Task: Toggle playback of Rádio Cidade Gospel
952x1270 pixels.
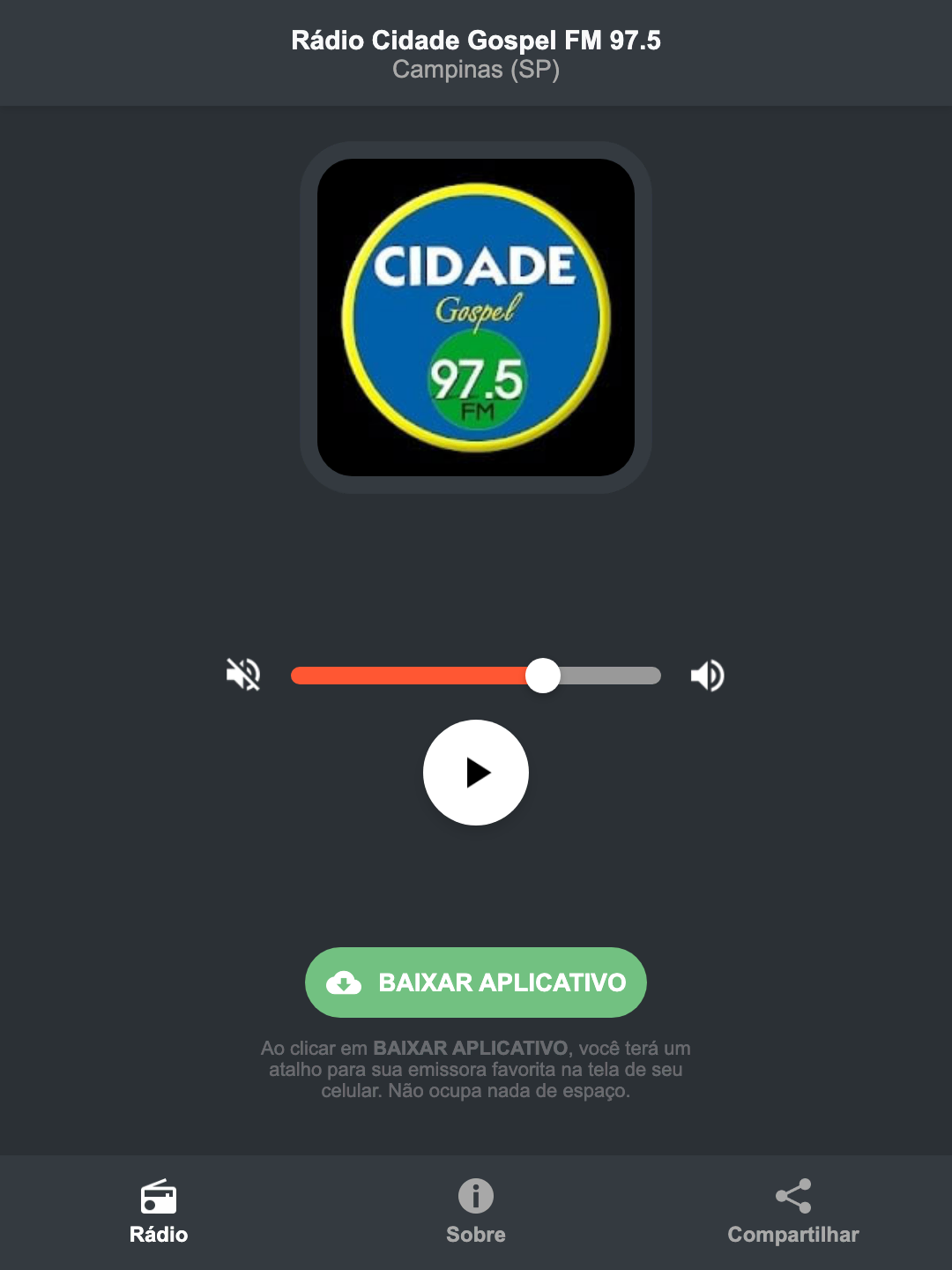Action: pyautogui.click(x=475, y=773)
